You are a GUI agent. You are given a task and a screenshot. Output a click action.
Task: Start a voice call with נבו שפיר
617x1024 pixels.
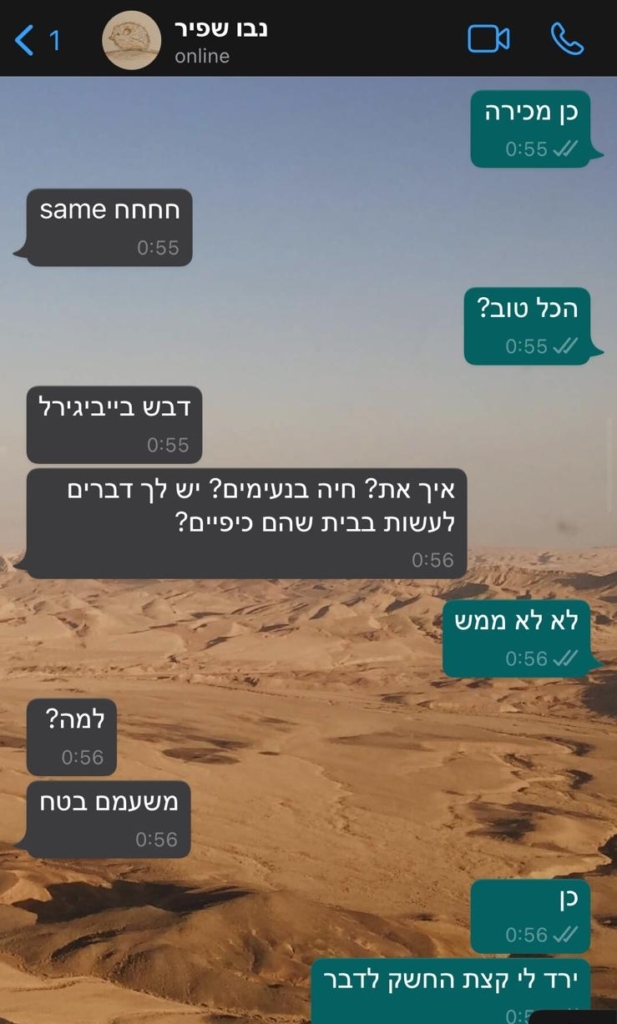click(x=567, y=39)
